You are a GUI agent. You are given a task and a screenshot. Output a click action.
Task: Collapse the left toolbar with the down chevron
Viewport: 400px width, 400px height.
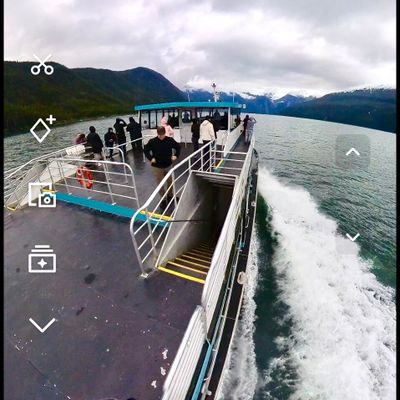coord(42,325)
